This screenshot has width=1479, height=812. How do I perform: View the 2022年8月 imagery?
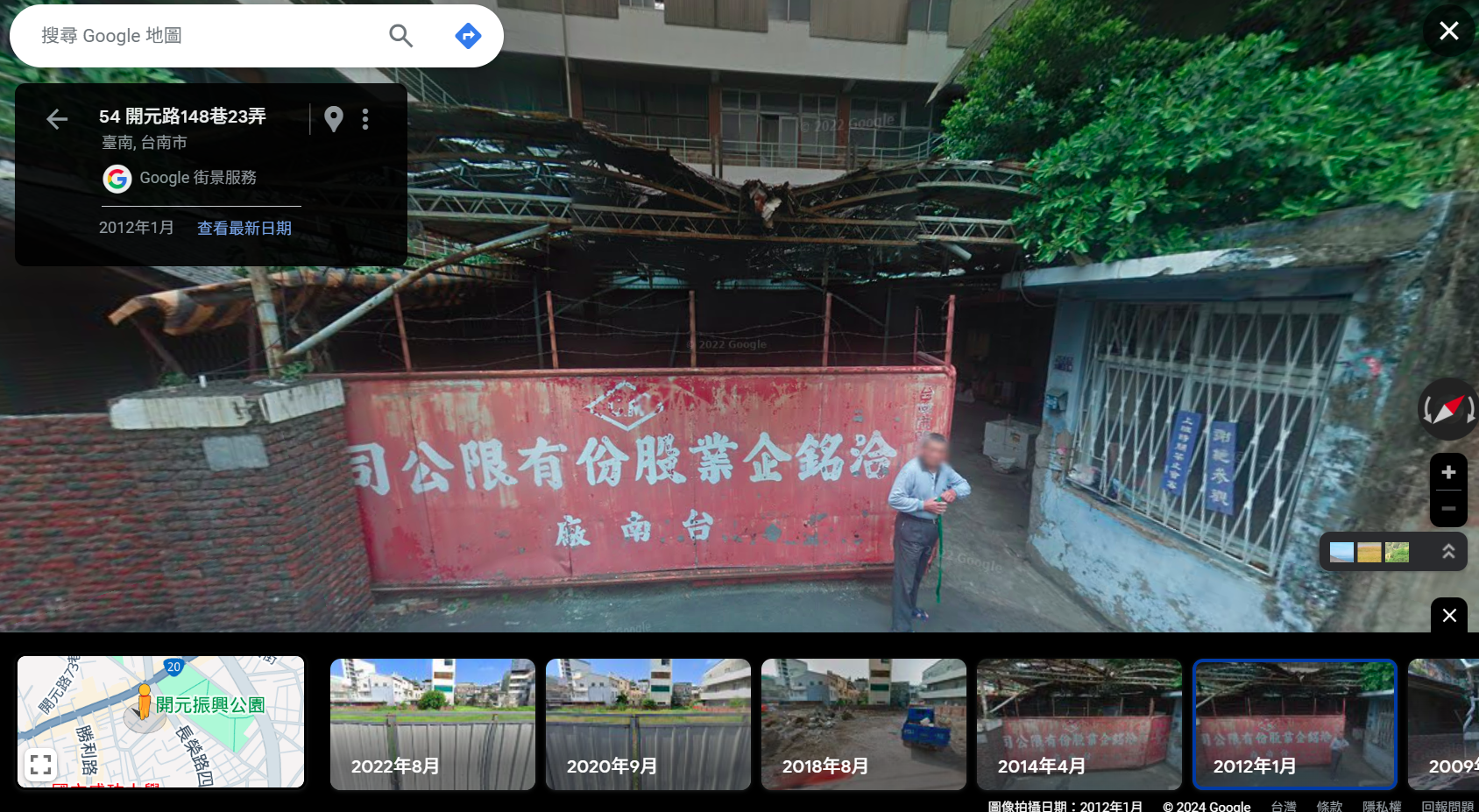point(432,724)
